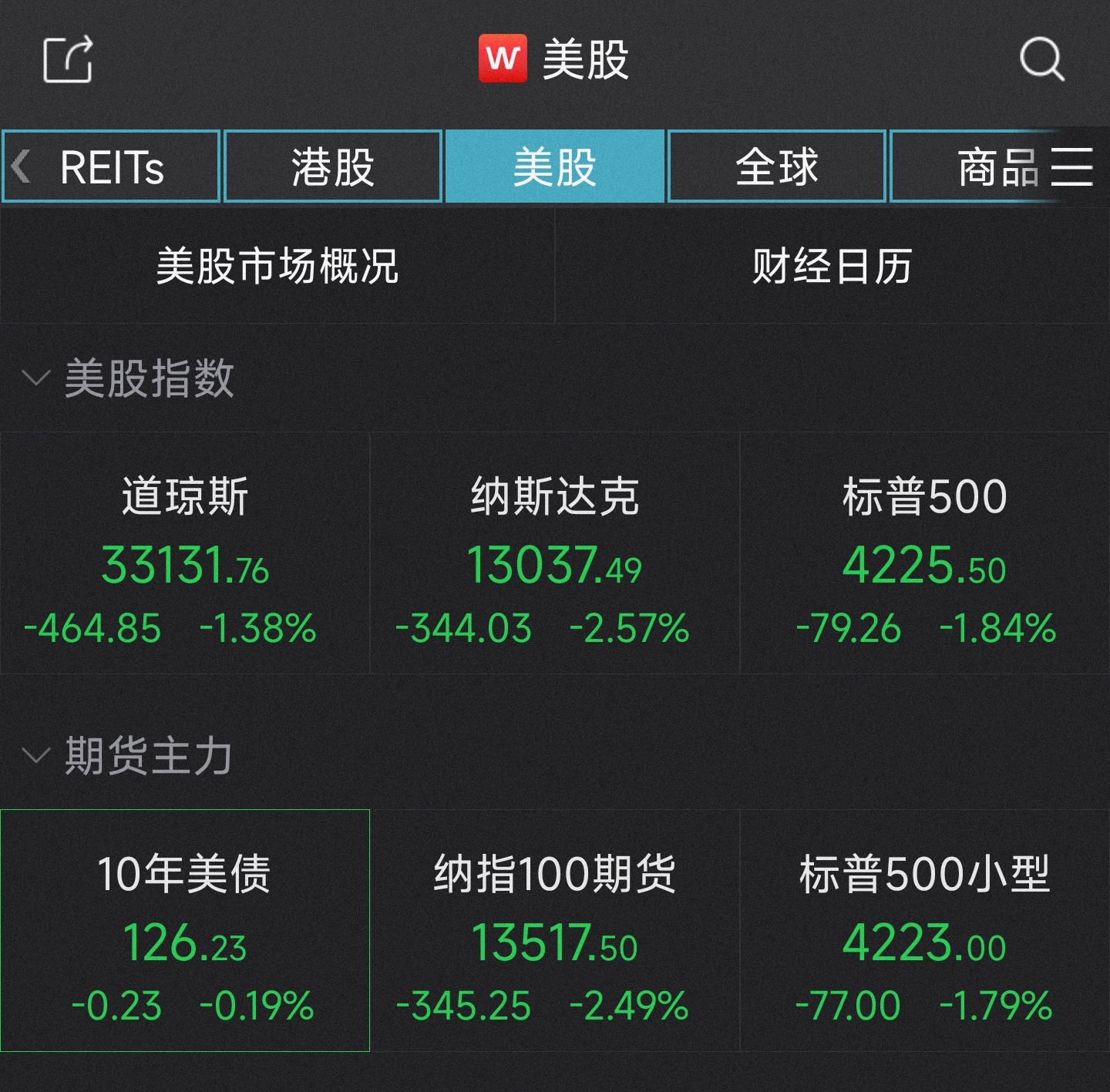This screenshot has width=1110, height=1092.
Task: Open the 纳指100期货 card
Action: 555,930
